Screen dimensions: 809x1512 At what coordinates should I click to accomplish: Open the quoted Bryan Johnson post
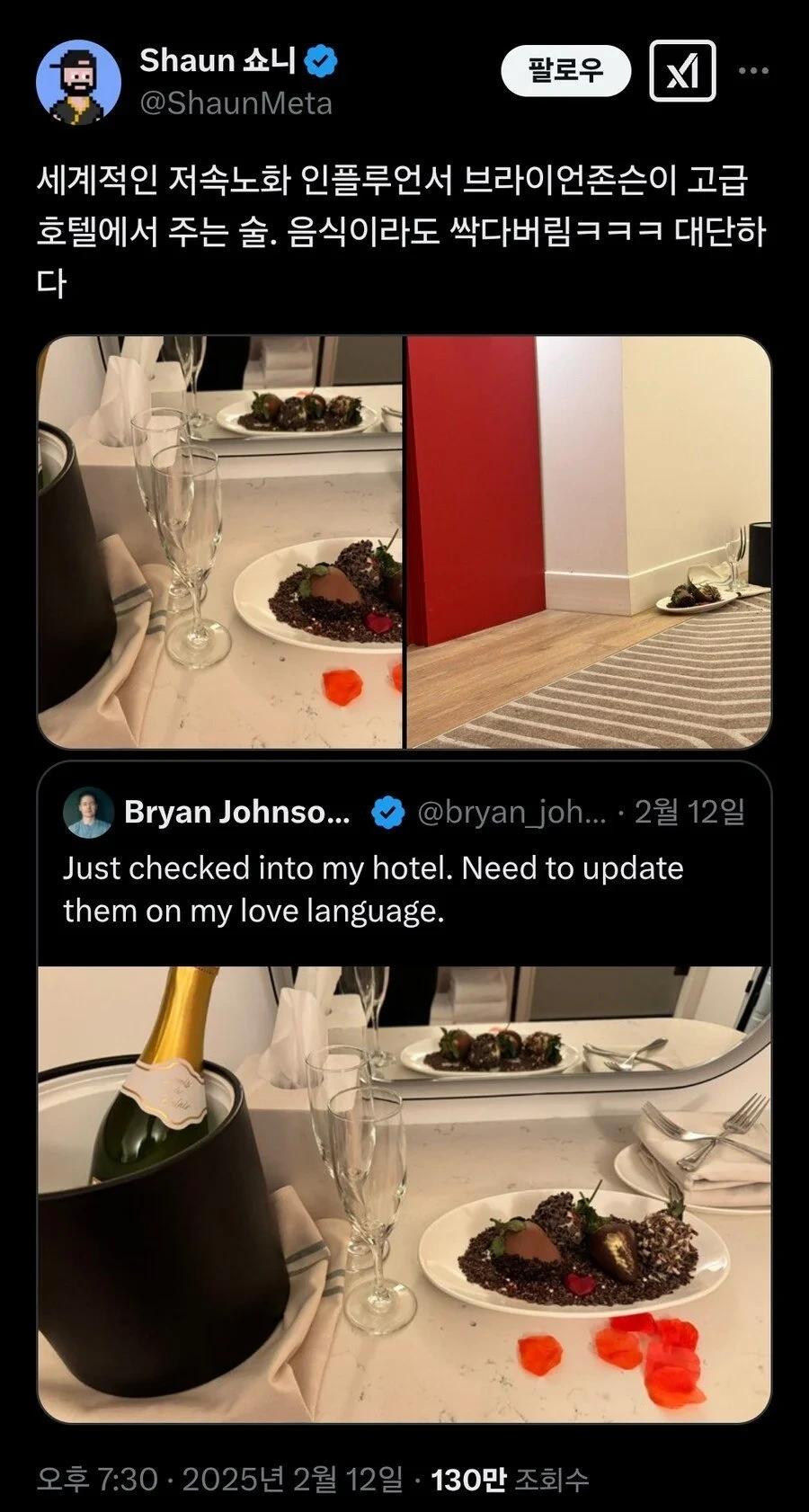[404, 890]
